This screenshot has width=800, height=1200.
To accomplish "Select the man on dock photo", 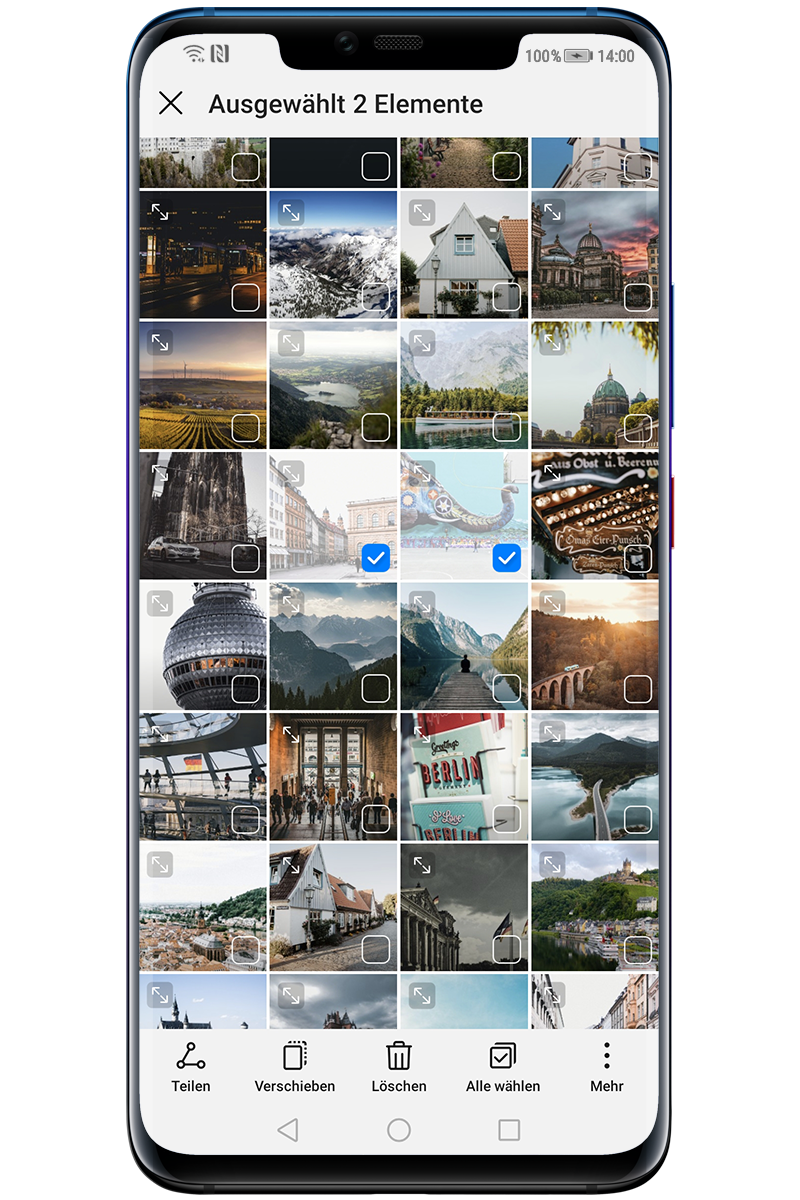I will pos(507,688).
